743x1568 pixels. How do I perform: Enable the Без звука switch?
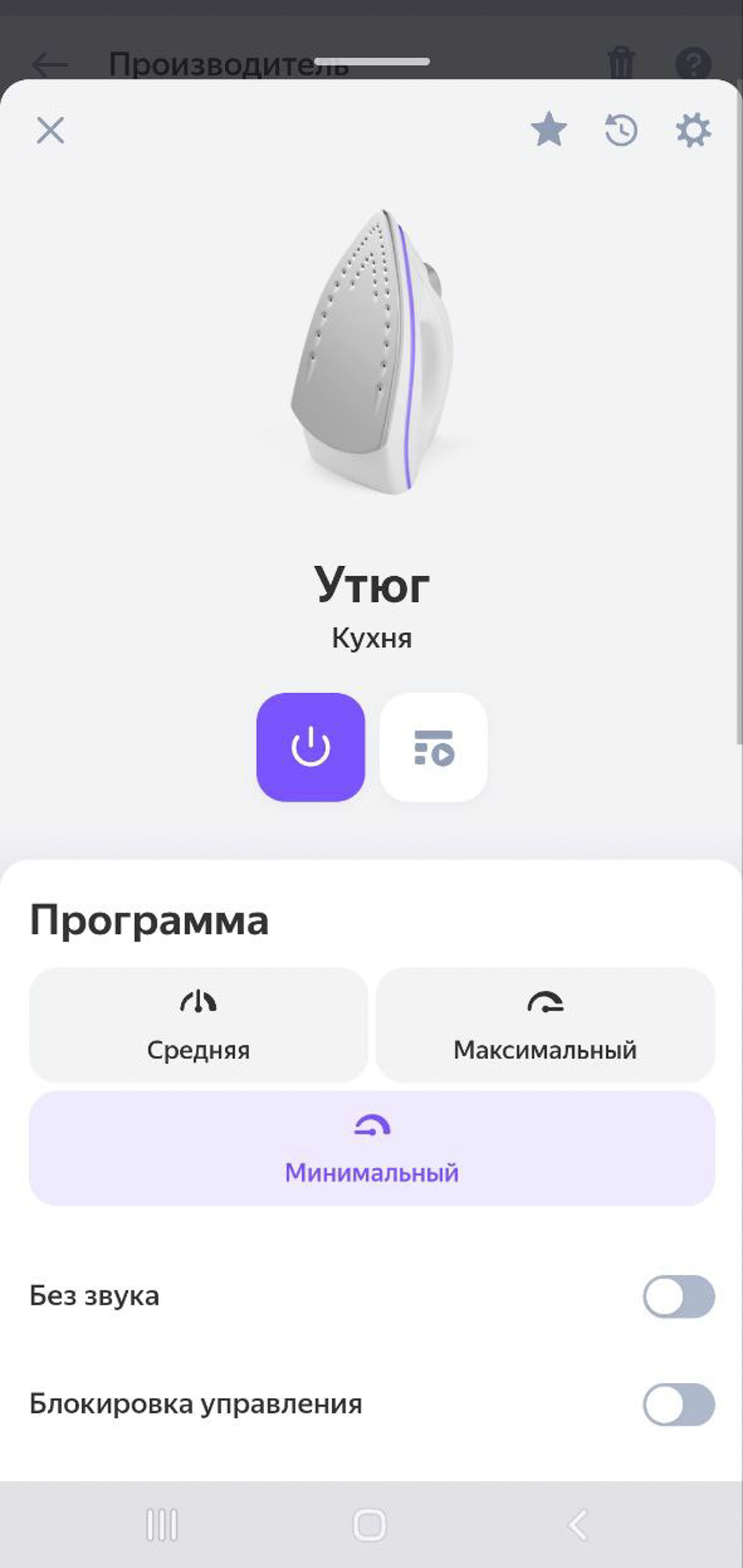tap(678, 1296)
